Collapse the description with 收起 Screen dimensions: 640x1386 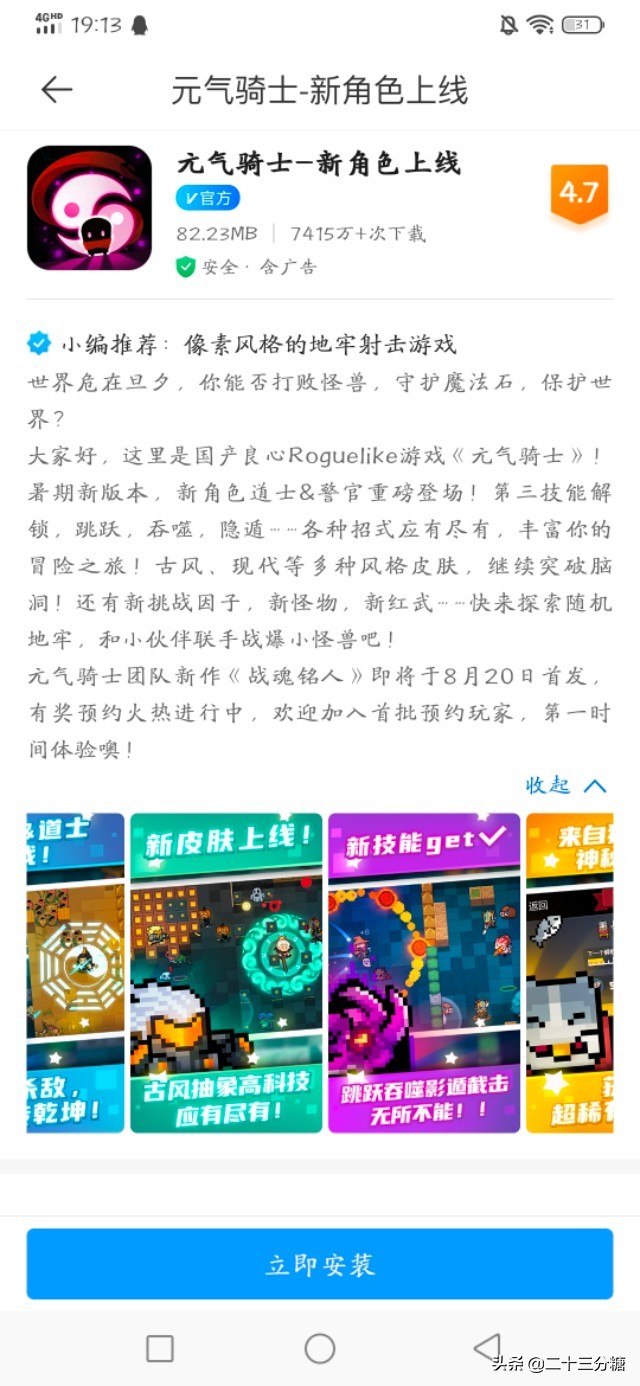click(566, 786)
